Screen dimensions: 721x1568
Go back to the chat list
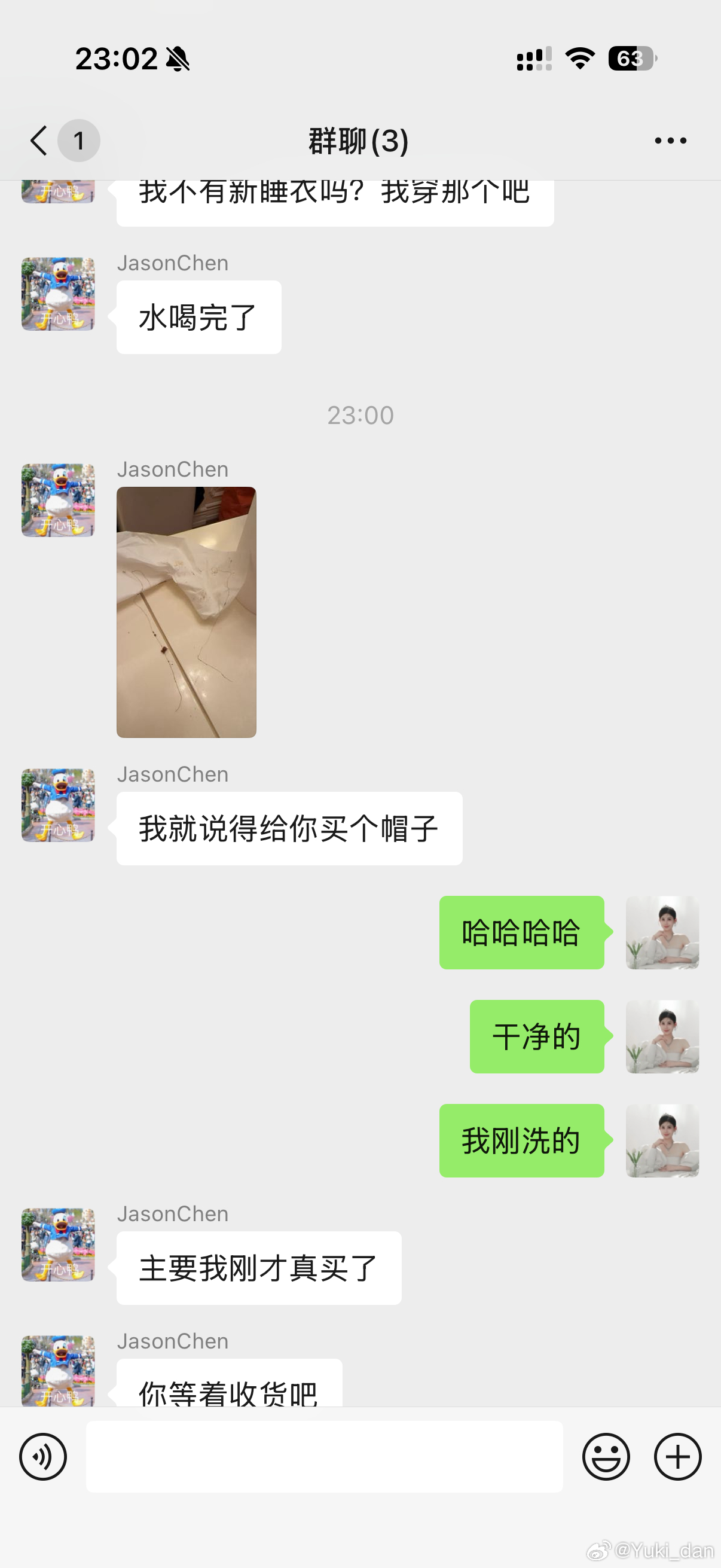click(x=39, y=141)
